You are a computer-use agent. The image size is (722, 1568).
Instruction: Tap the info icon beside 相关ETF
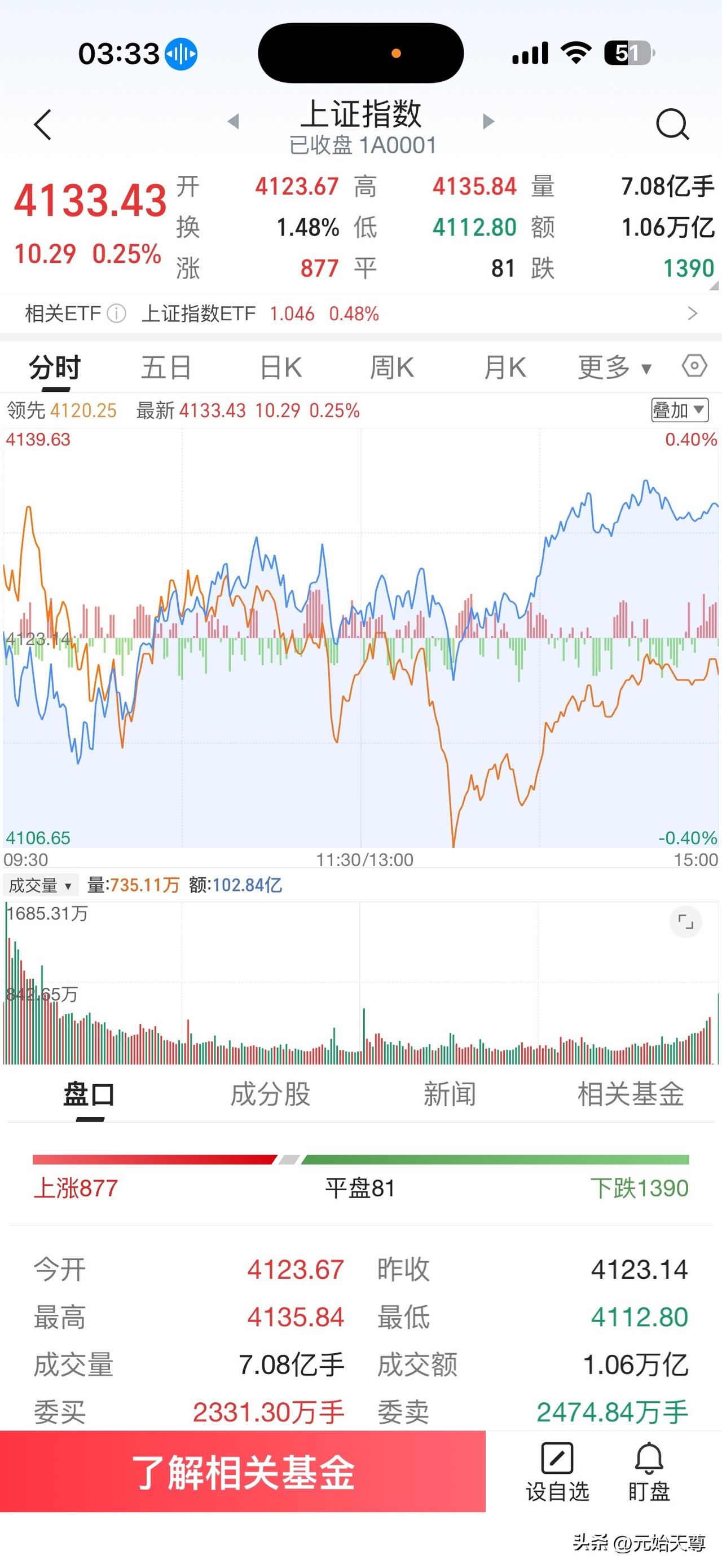tap(116, 313)
